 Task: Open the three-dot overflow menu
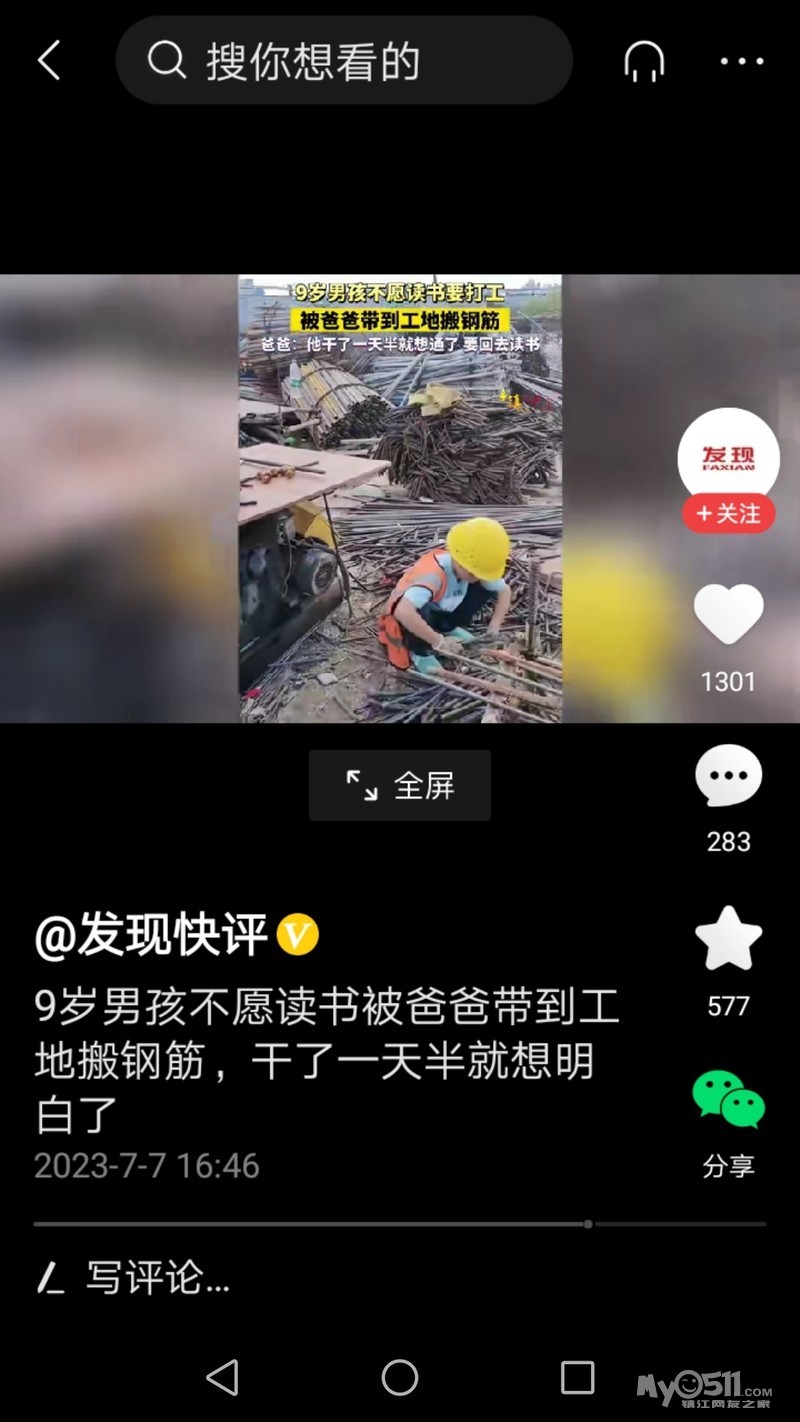tap(742, 62)
